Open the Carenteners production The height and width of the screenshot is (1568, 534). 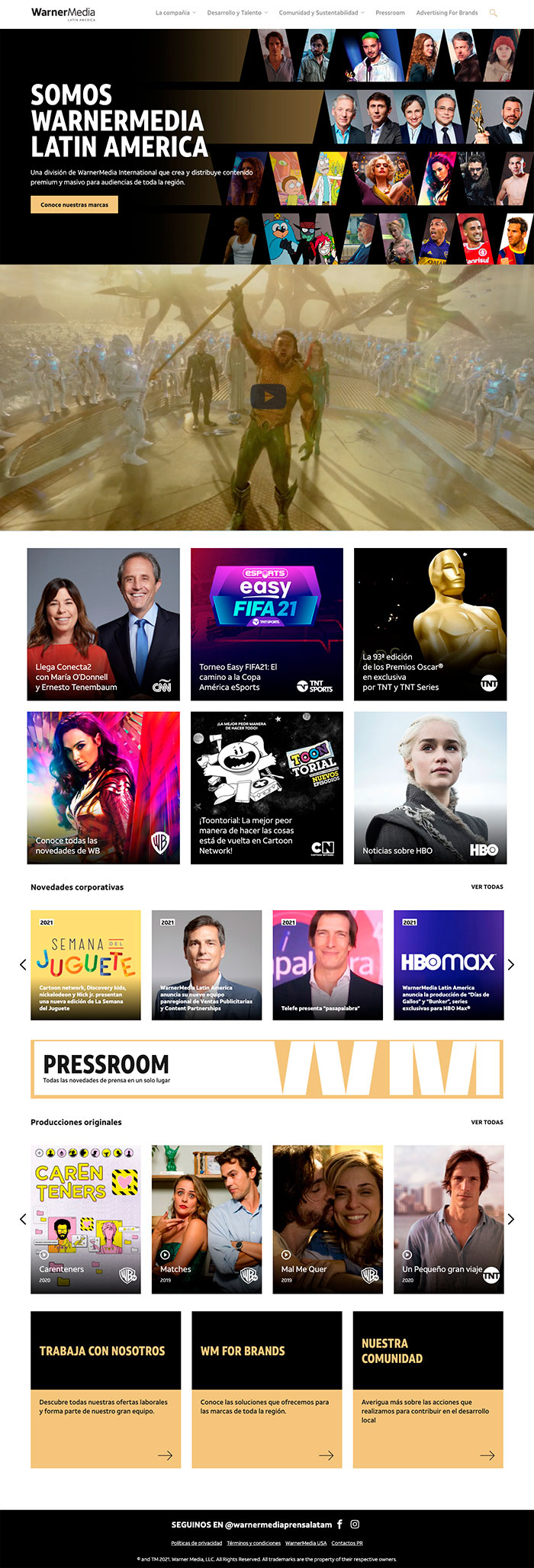[85, 1219]
